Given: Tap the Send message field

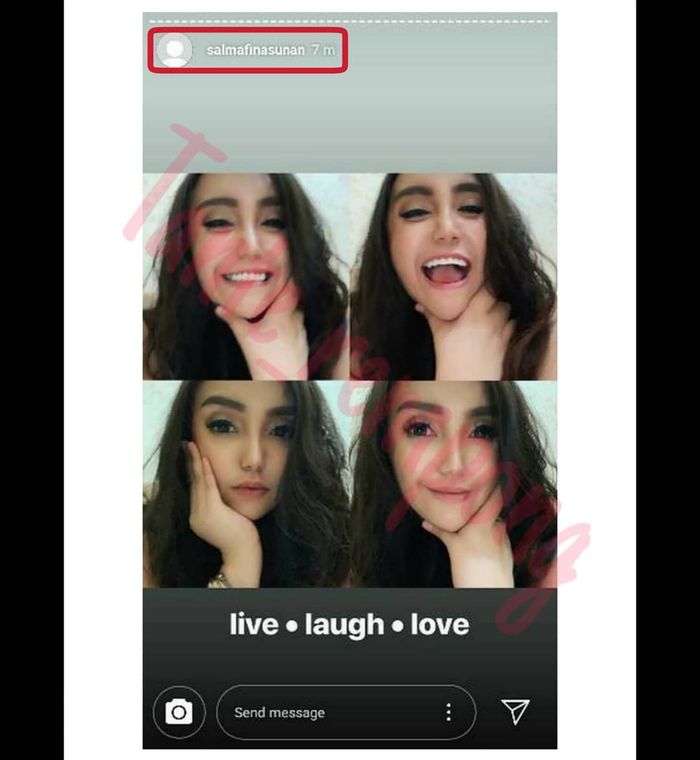Looking at the screenshot, I should (320, 713).
